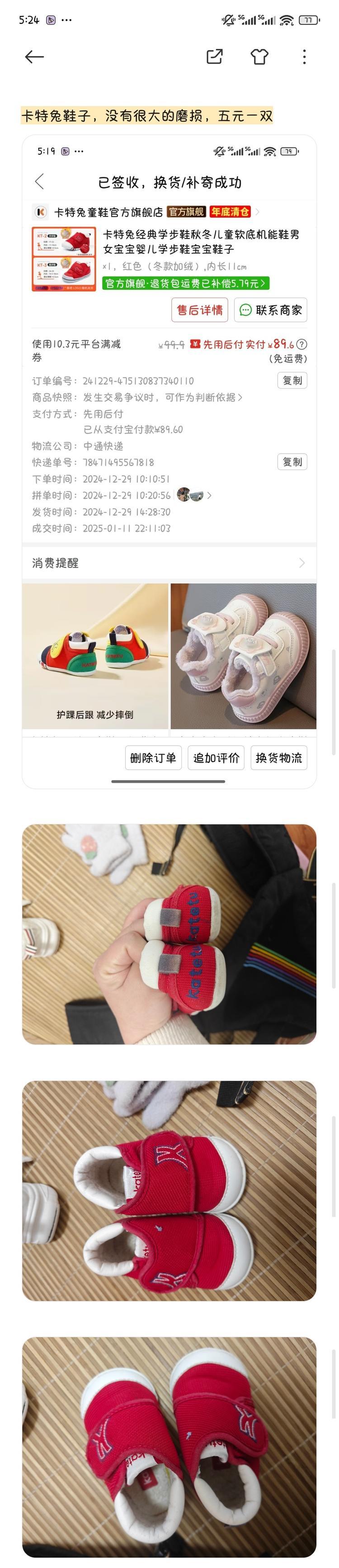Viewport: 339px width, 1568px height.
Task: Open the order screenshot image
Action: click(x=169, y=461)
